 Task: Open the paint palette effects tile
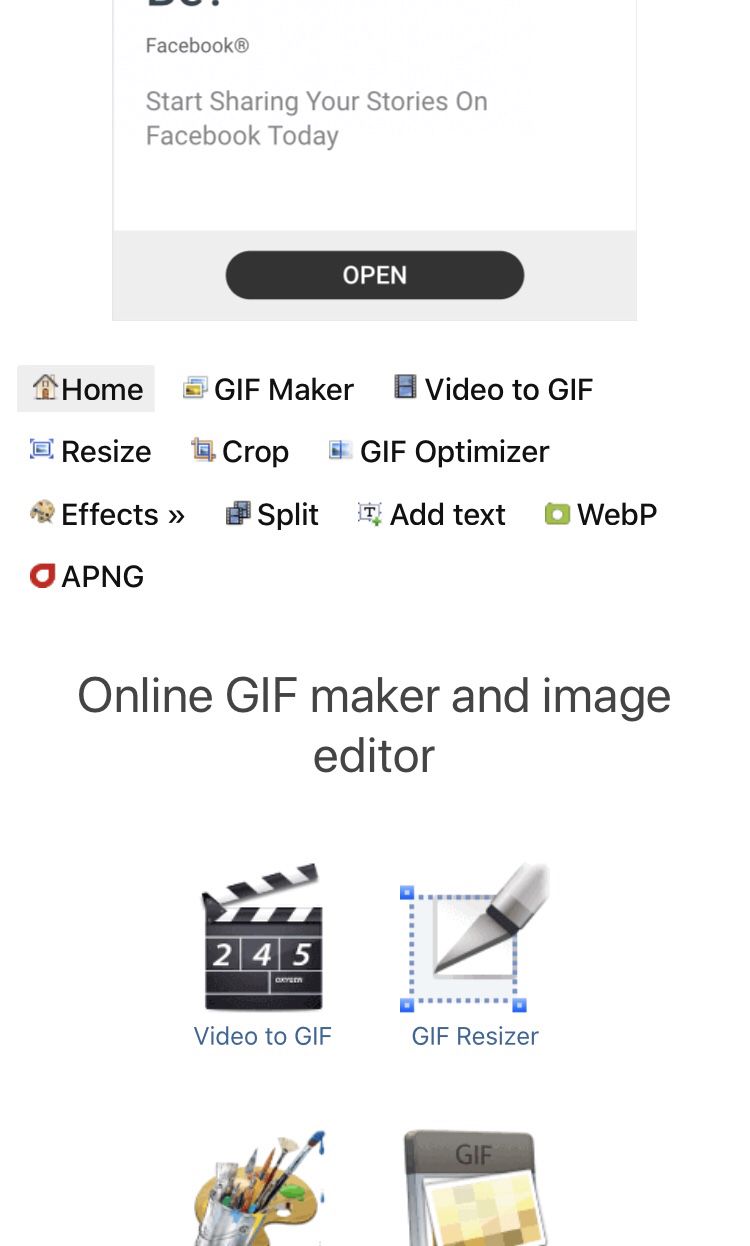click(x=263, y=1188)
